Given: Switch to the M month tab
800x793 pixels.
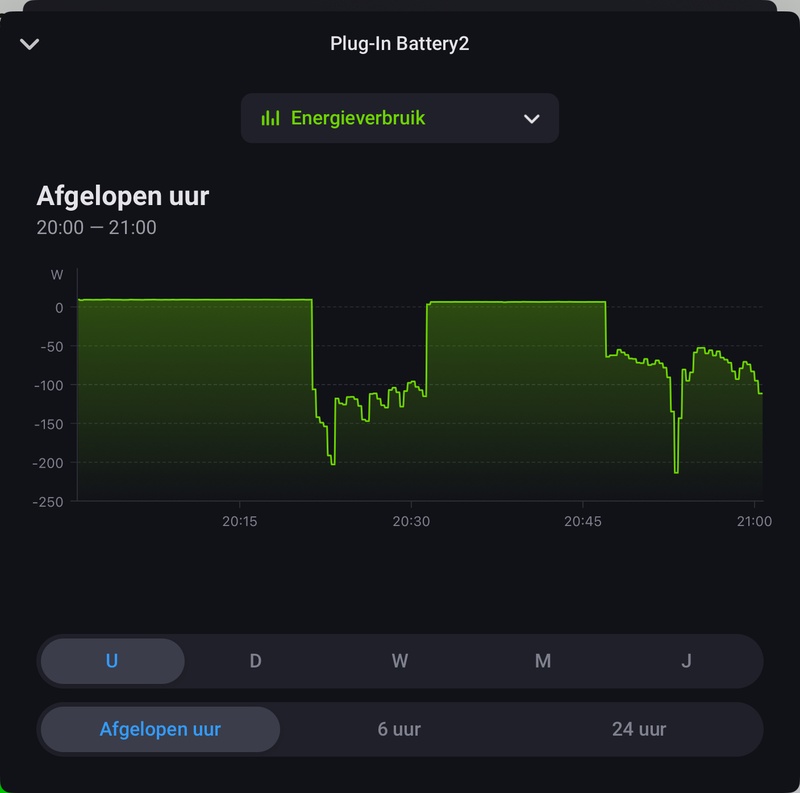Looking at the screenshot, I should 543,661.
